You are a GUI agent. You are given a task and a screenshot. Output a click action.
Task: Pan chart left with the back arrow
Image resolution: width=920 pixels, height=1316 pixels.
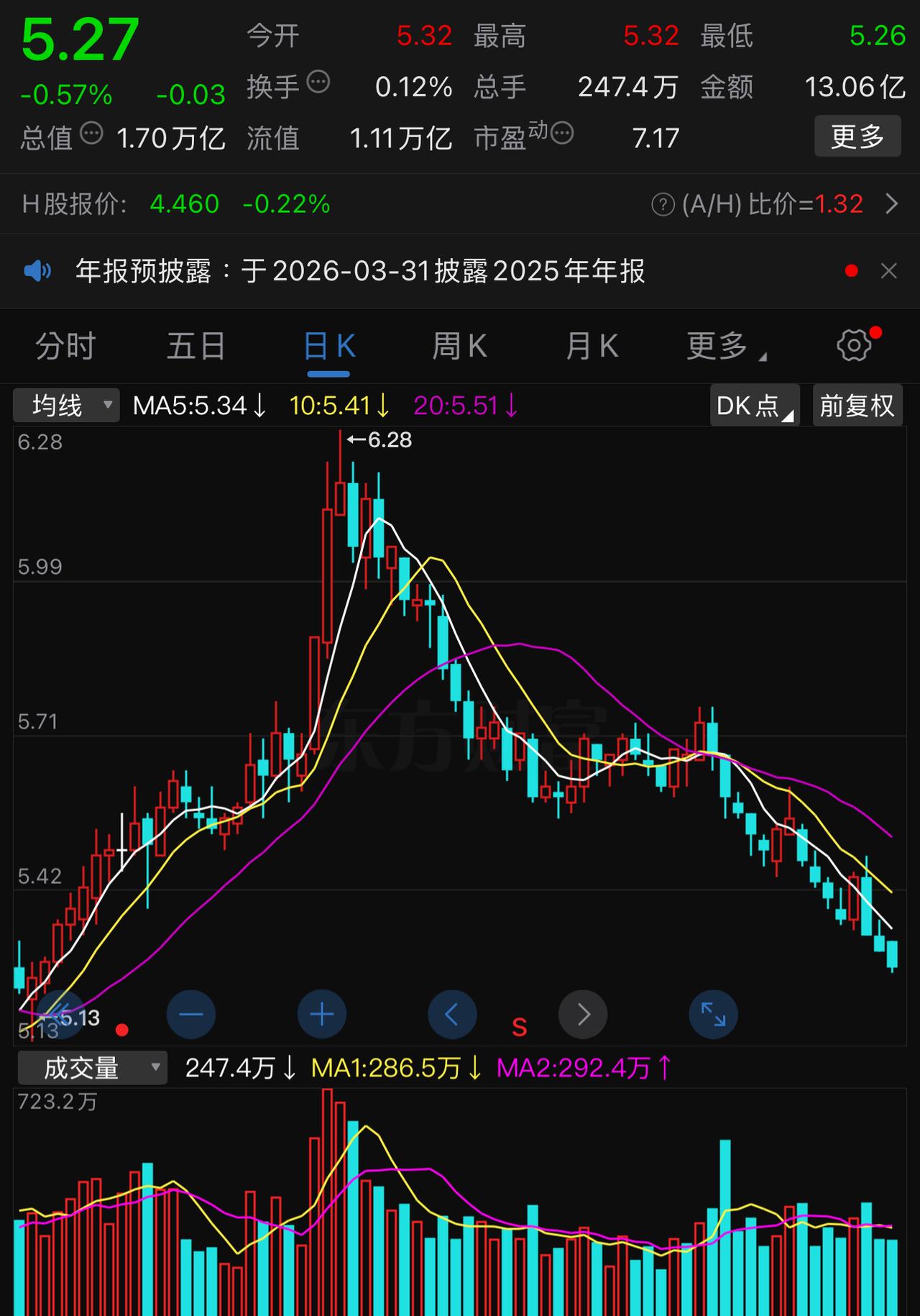pyautogui.click(x=453, y=1014)
